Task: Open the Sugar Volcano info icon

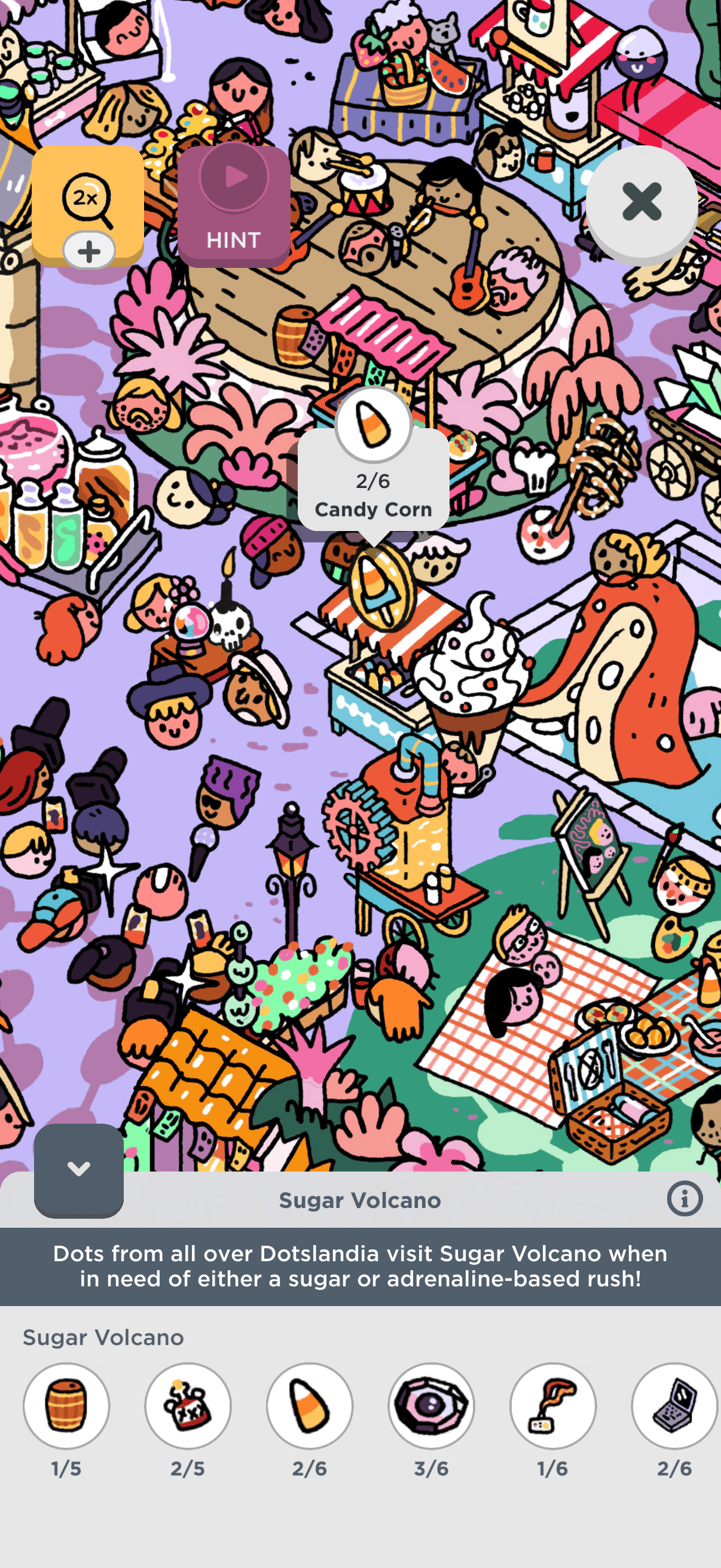Action: pos(684,1198)
